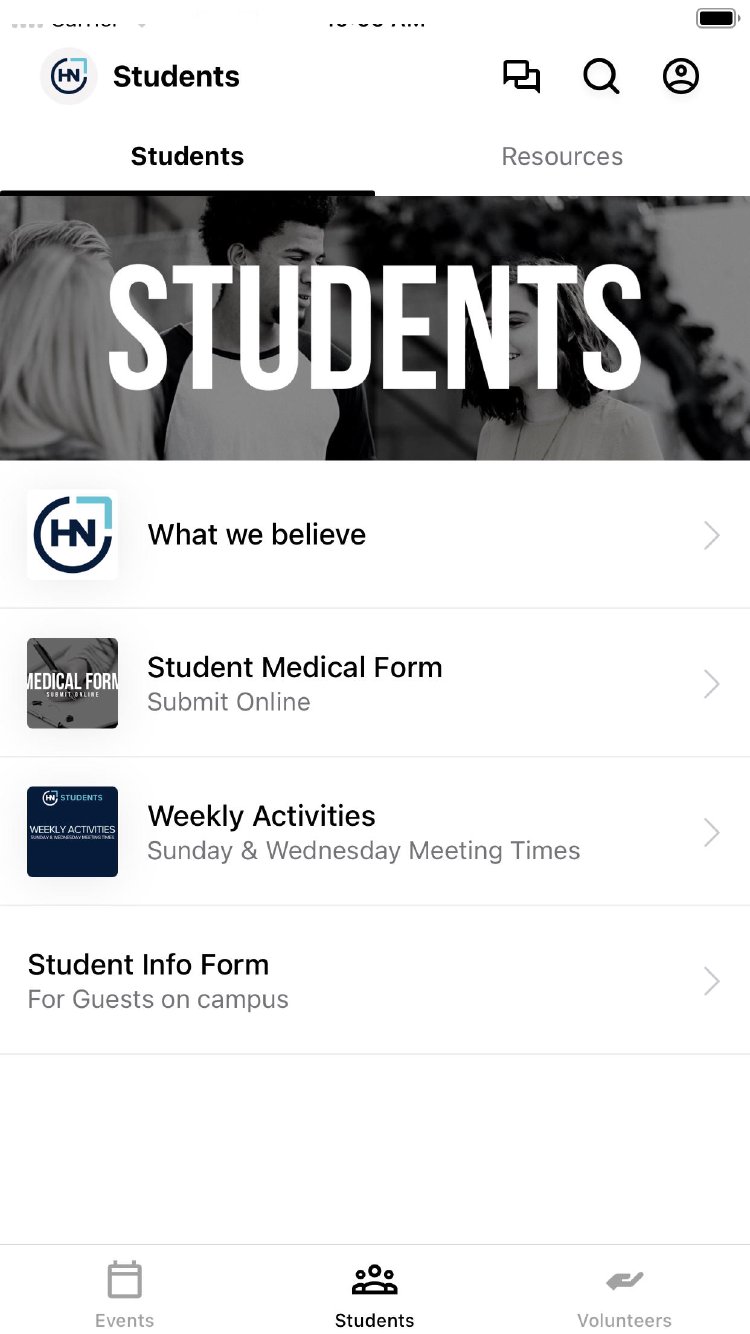Open the Student Medical Form row
This screenshot has width=750, height=1334.
click(375, 683)
